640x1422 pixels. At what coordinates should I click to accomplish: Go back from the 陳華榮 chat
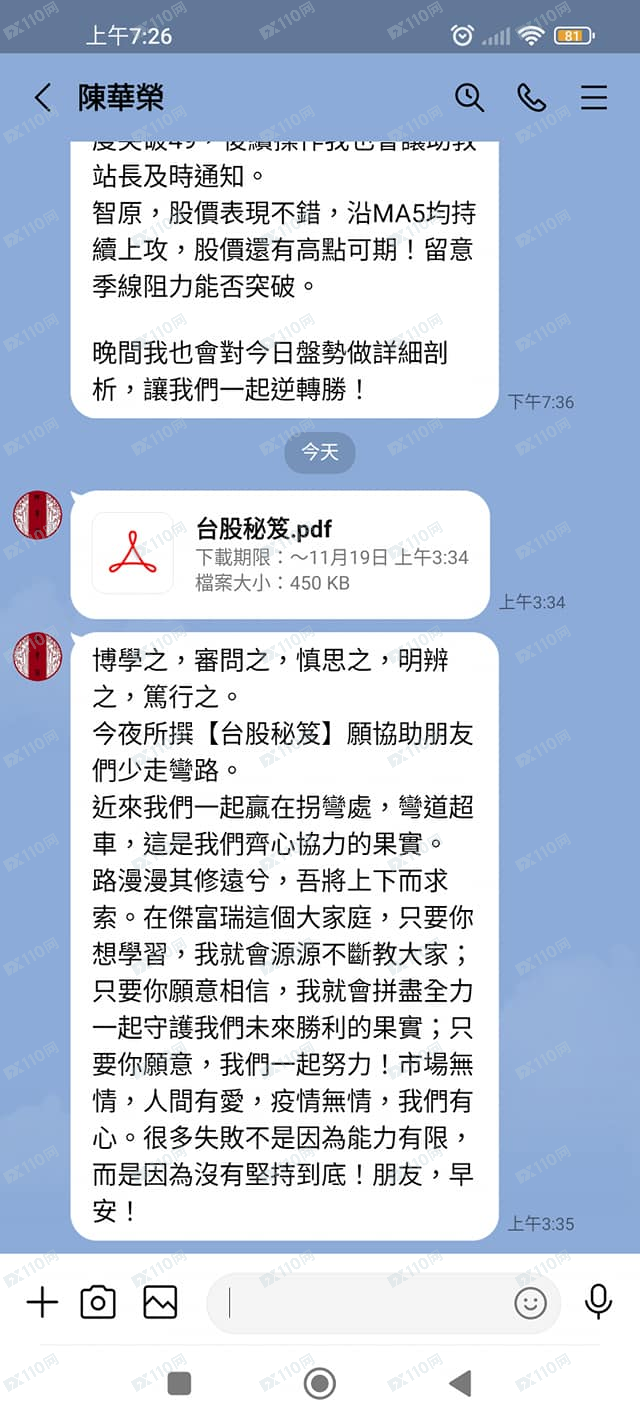pos(42,97)
